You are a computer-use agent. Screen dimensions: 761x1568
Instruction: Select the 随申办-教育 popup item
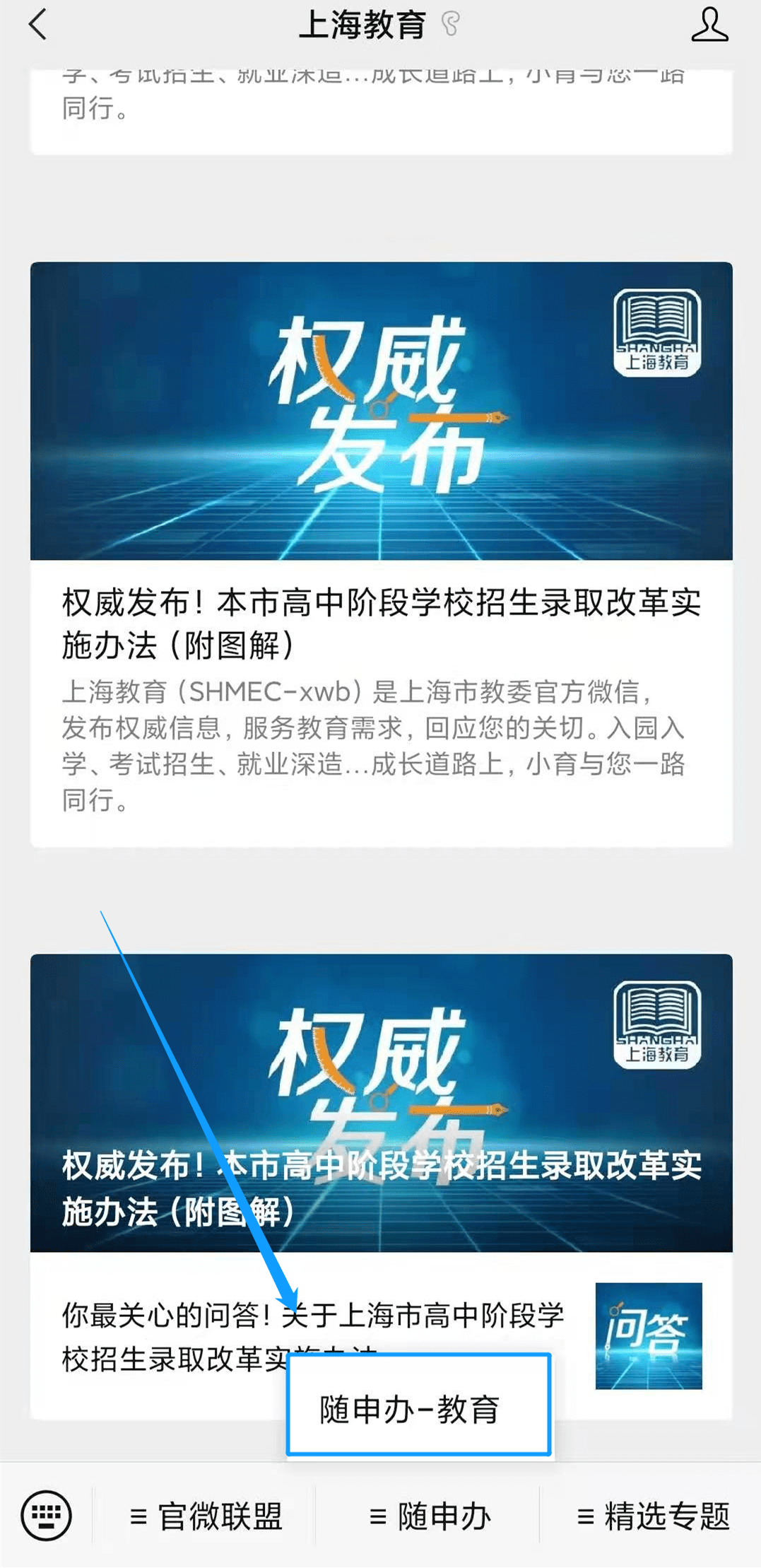pyautogui.click(x=418, y=1404)
